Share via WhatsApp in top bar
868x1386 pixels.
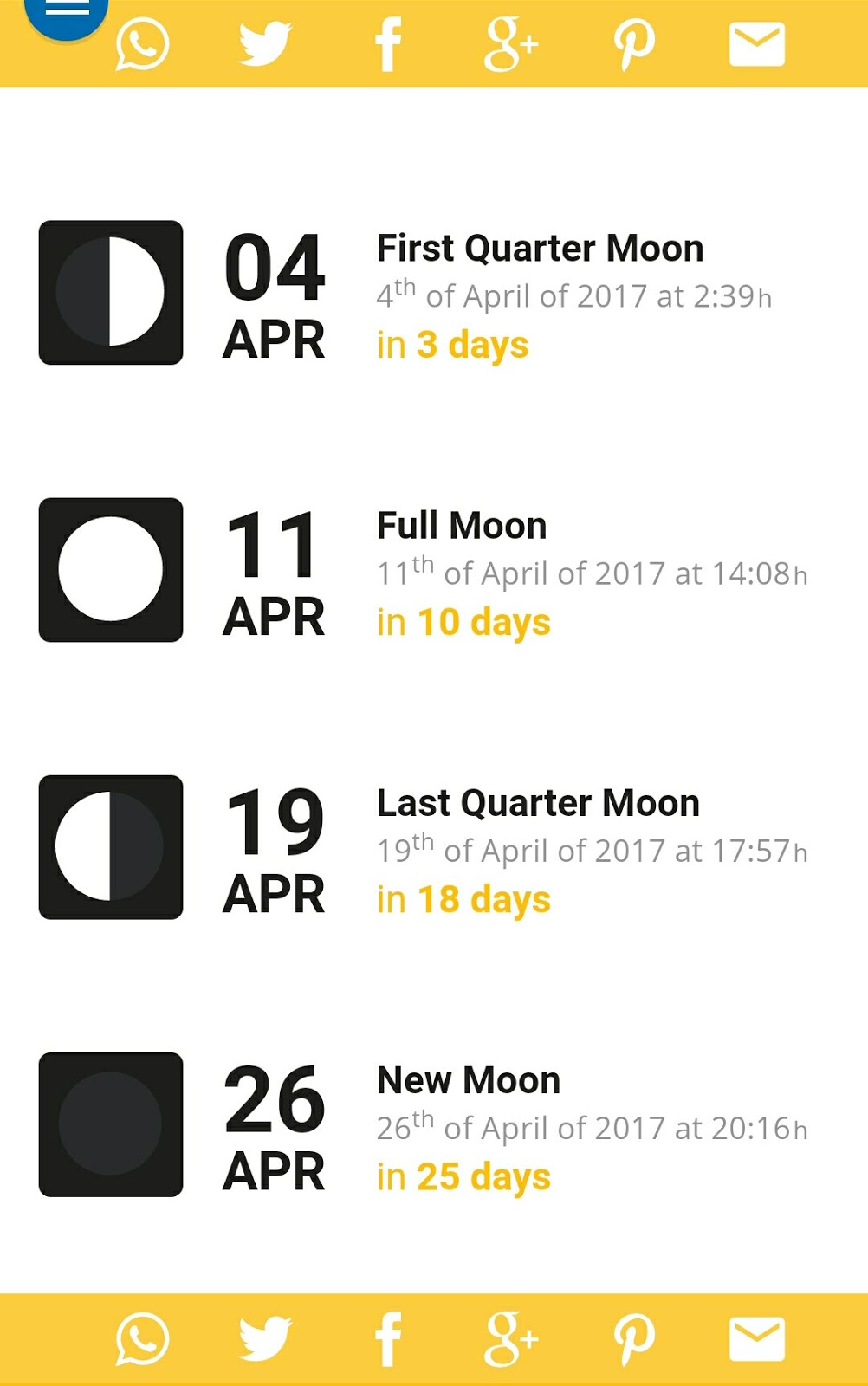click(x=142, y=44)
